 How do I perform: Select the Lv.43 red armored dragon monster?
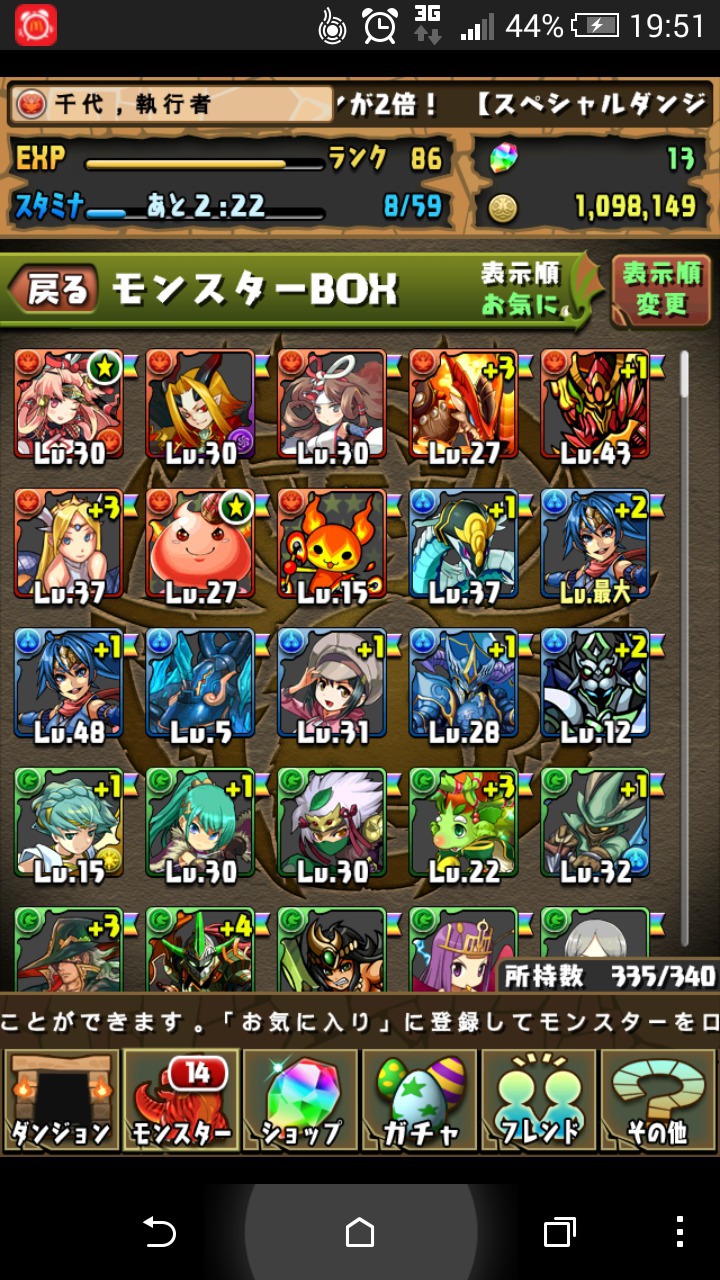[595, 405]
